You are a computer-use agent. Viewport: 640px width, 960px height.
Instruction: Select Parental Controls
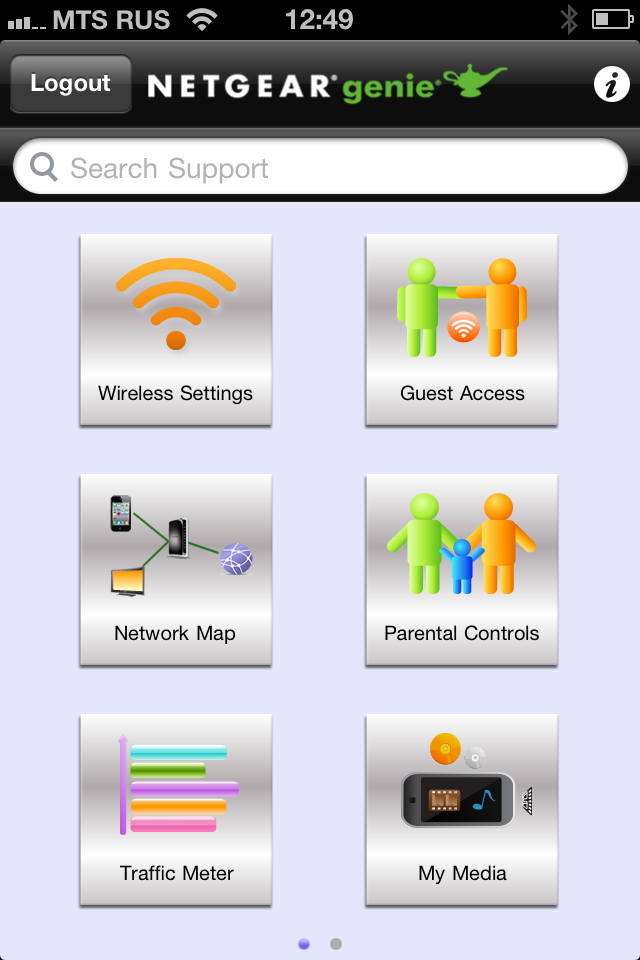tap(462, 570)
